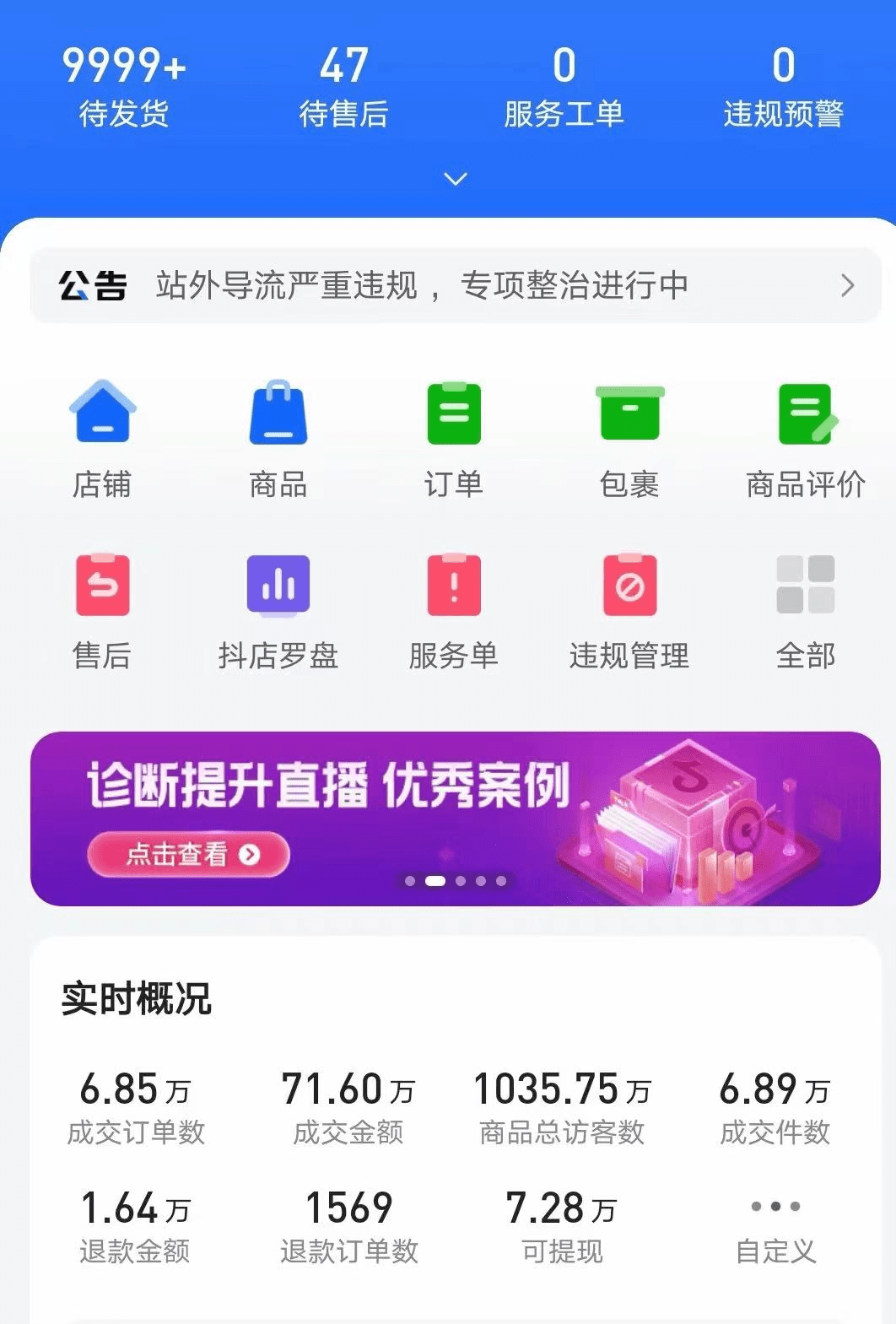The image size is (896, 1324).
Task: Open 订单 orders
Action: [x=454, y=439]
